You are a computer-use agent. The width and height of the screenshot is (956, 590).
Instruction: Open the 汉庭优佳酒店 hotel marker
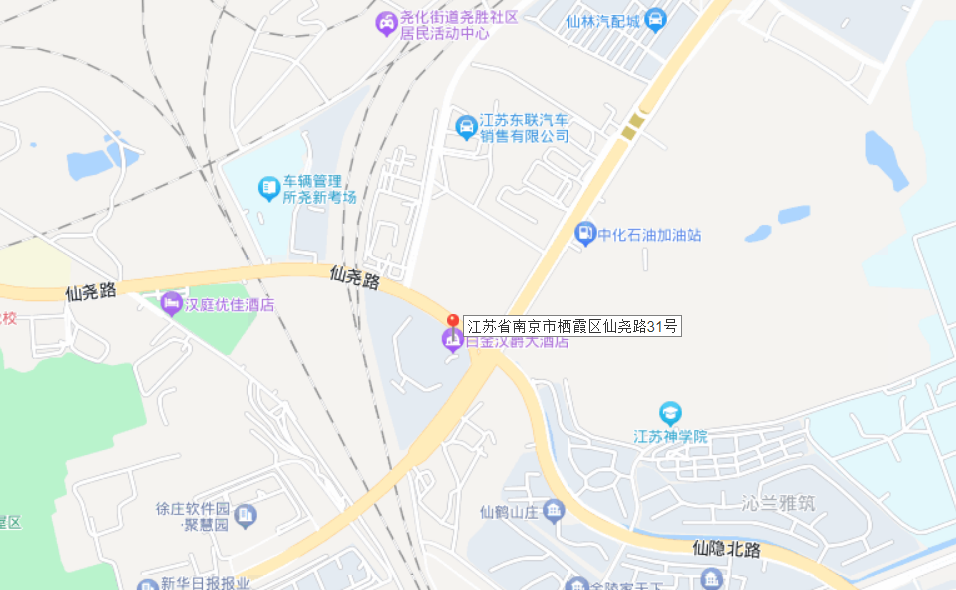click(172, 303)
